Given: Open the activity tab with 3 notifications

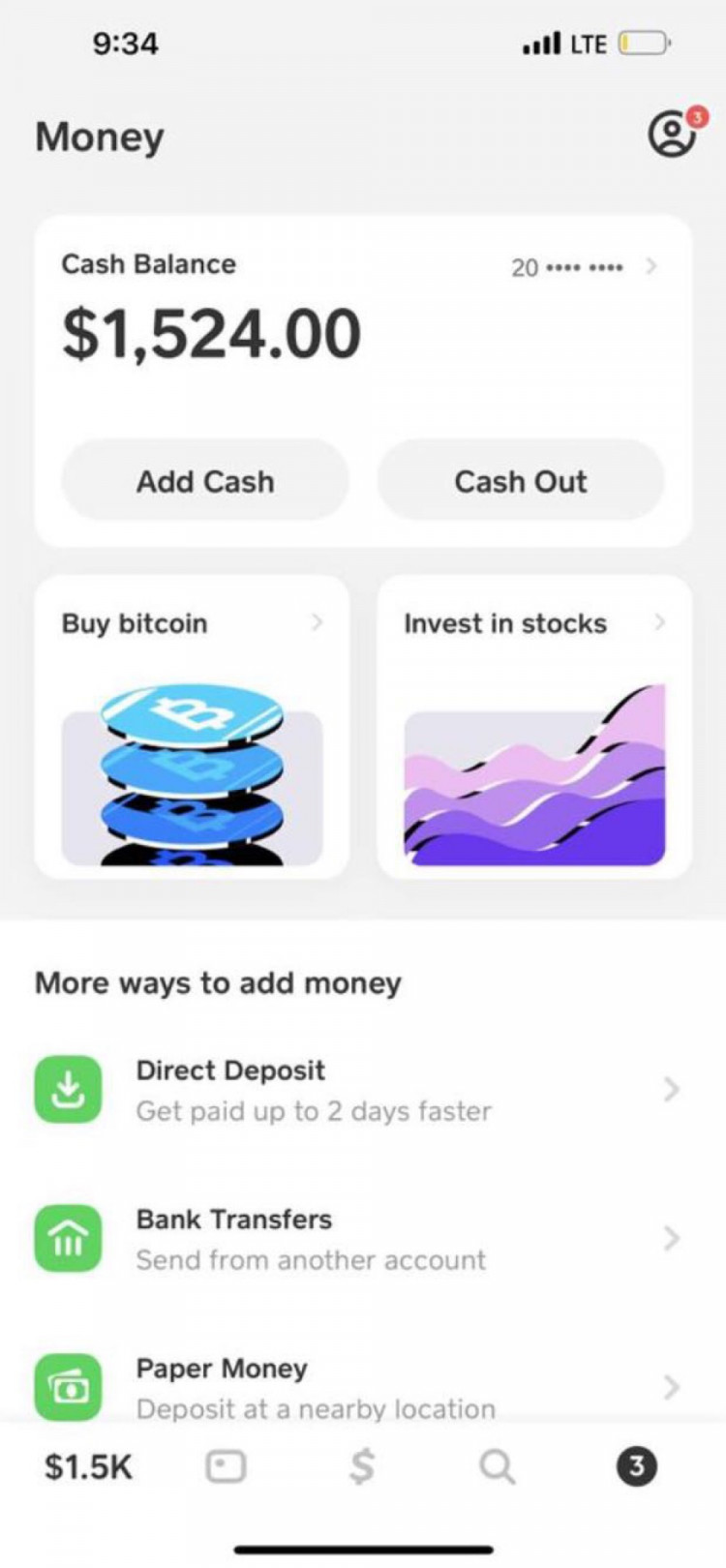Looking at the screenshot, I should click(636, 1467).
